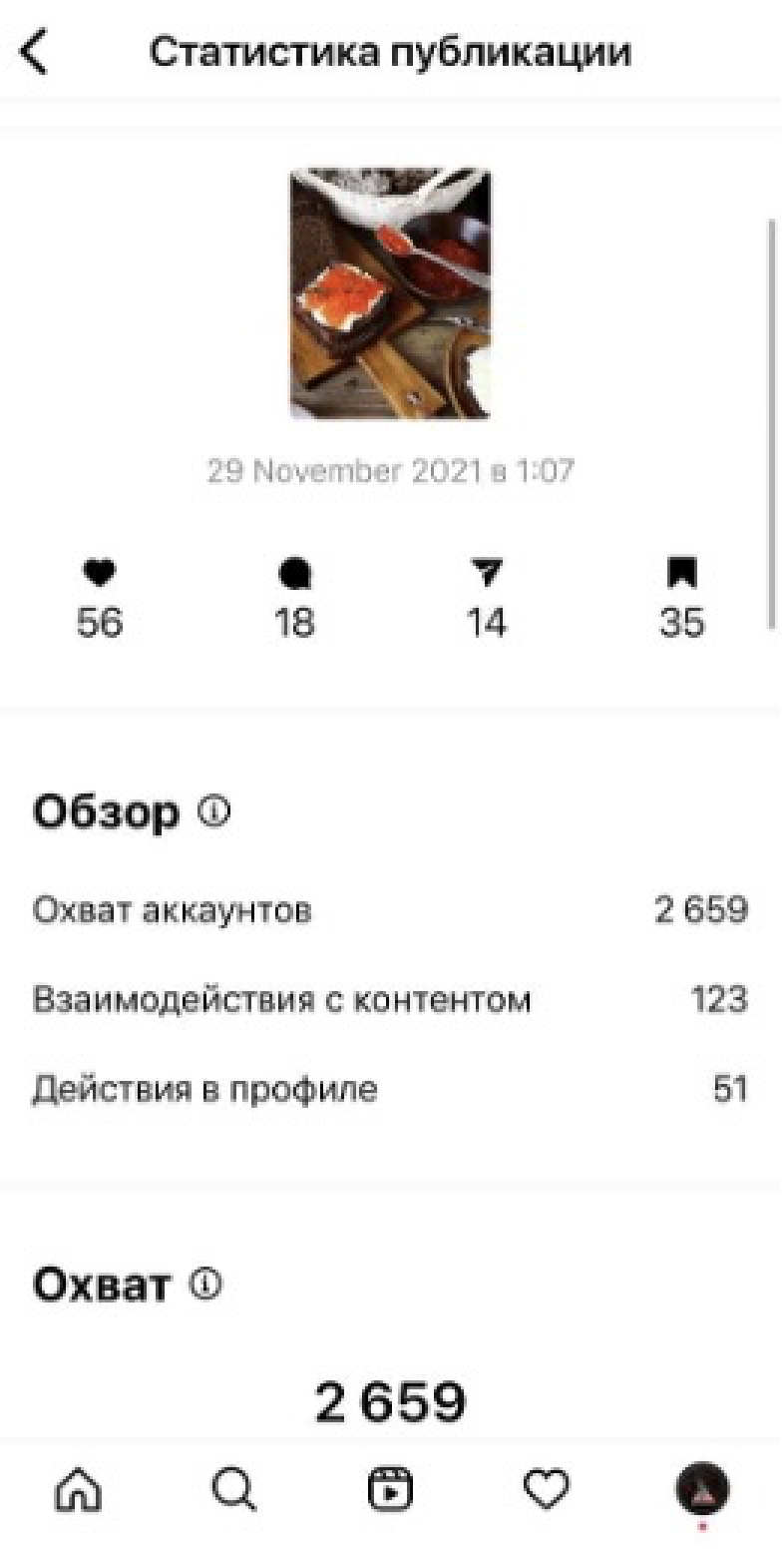
Task: Open the activity heart tab
Action: tap(548, 1492)
